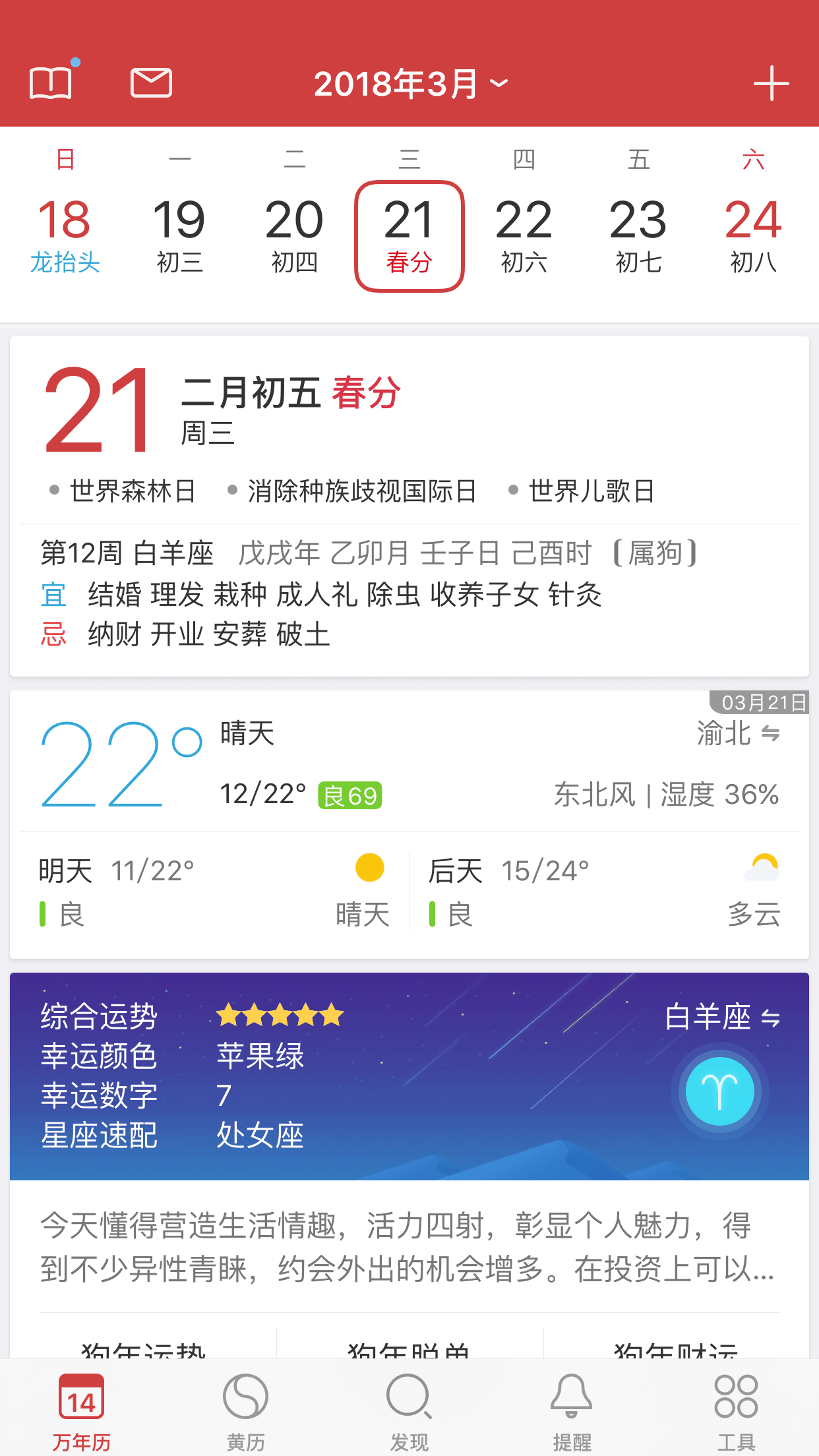819x1456 pixels.
Task: Expand the 2018年3月 month picker
Action: click(409, 84)
